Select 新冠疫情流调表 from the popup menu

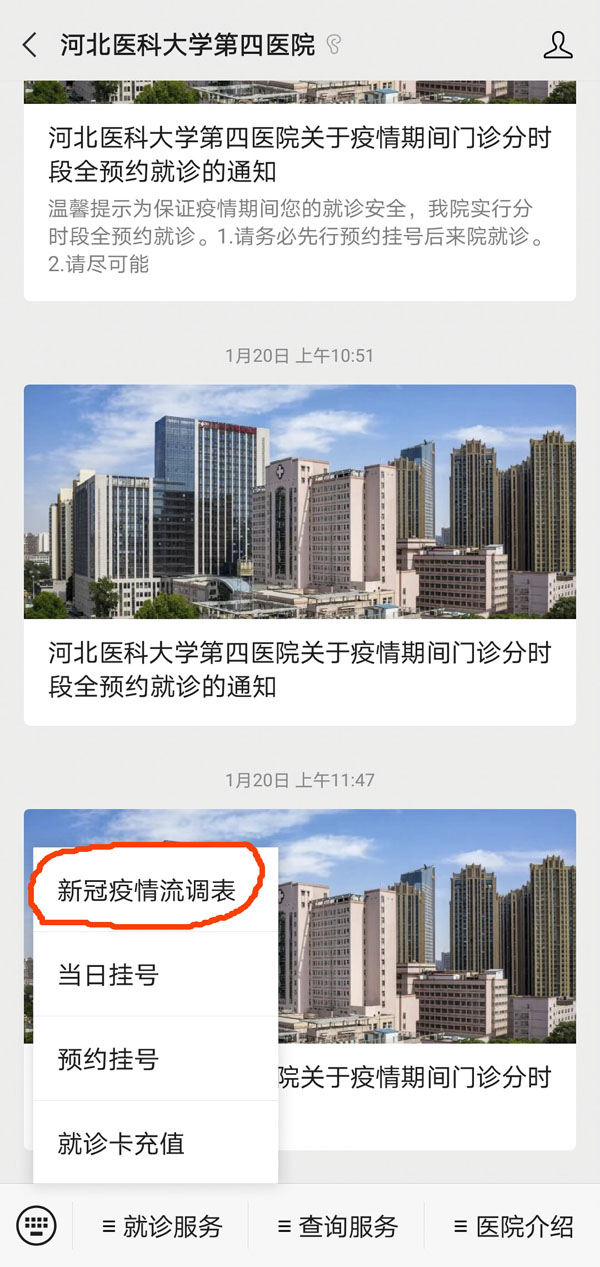(x=146, y=890)
